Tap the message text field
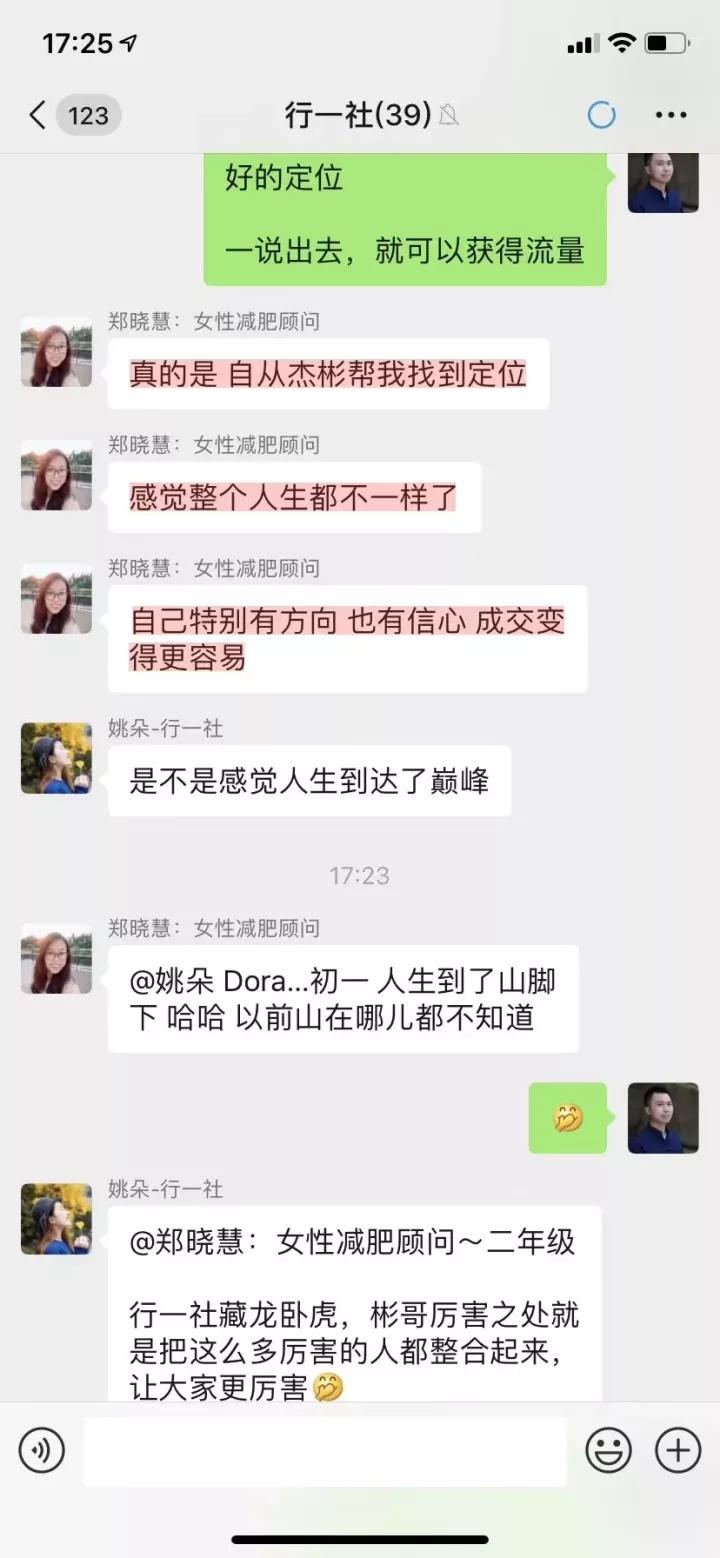Screen dimensions: 720x1558 pyautogui.click(x=325, y=1450)
